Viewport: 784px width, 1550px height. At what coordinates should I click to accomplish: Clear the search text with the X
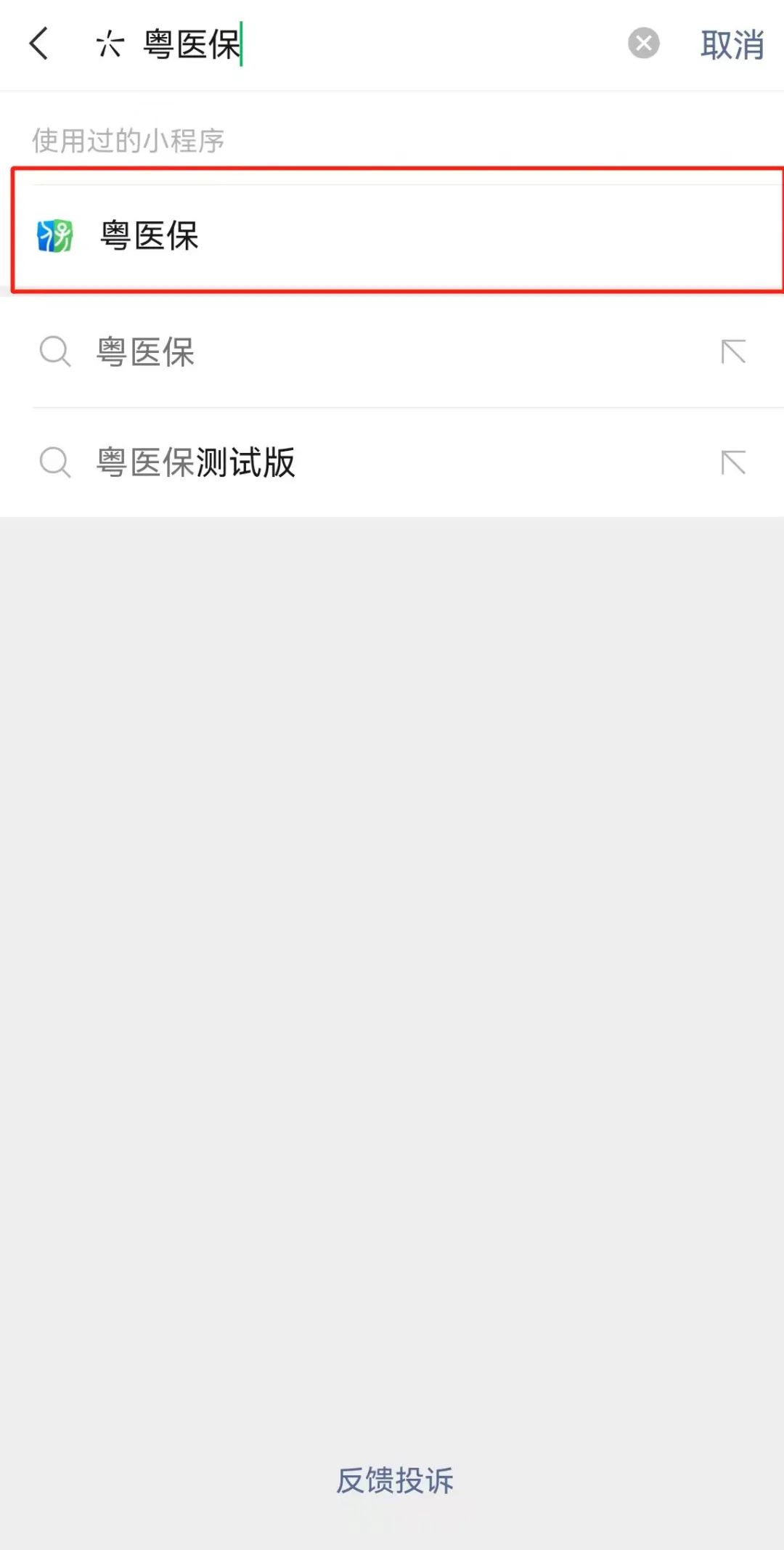pyautogui.click(x=643, y=44)
